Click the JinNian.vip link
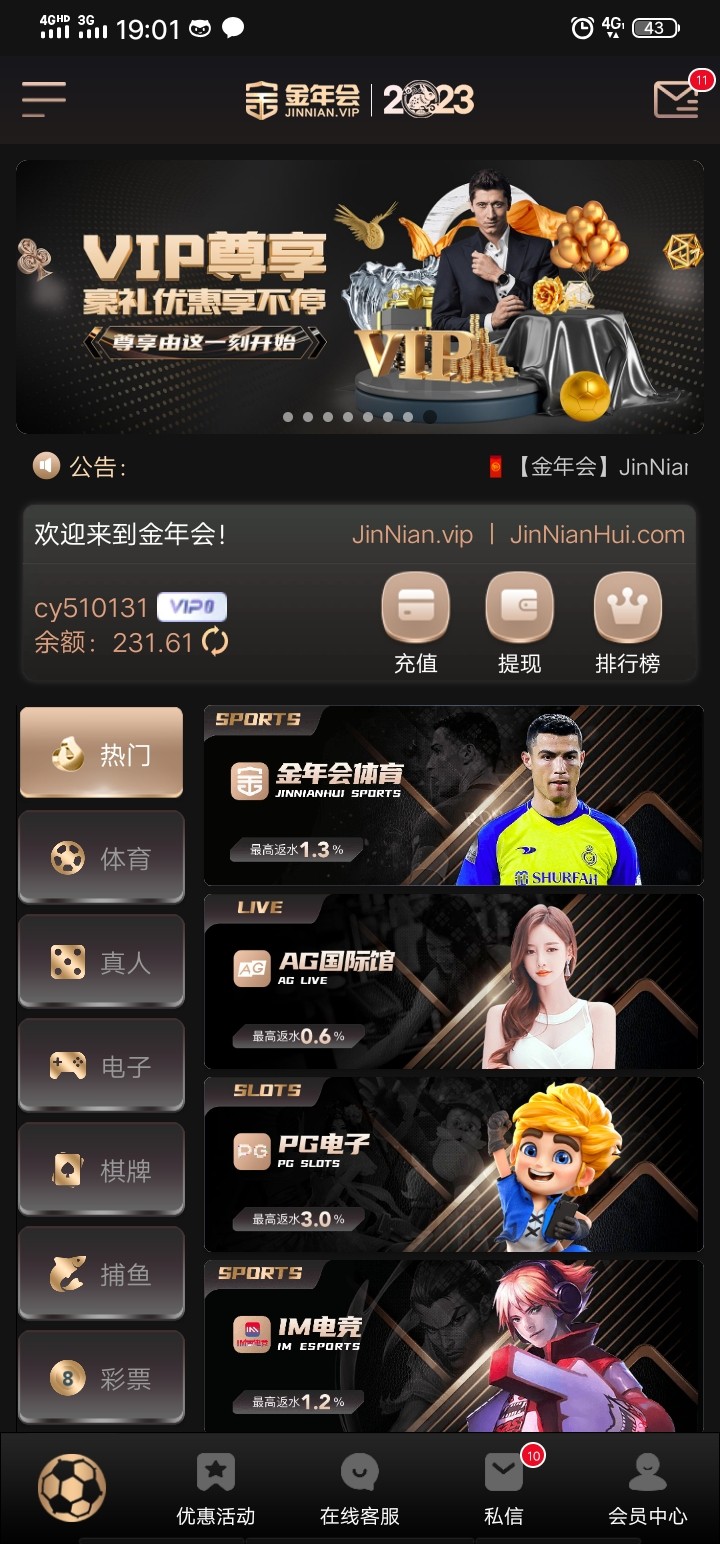Image resolution: width=720 pixels, height=1544 pixels. [x=415, y=535]
